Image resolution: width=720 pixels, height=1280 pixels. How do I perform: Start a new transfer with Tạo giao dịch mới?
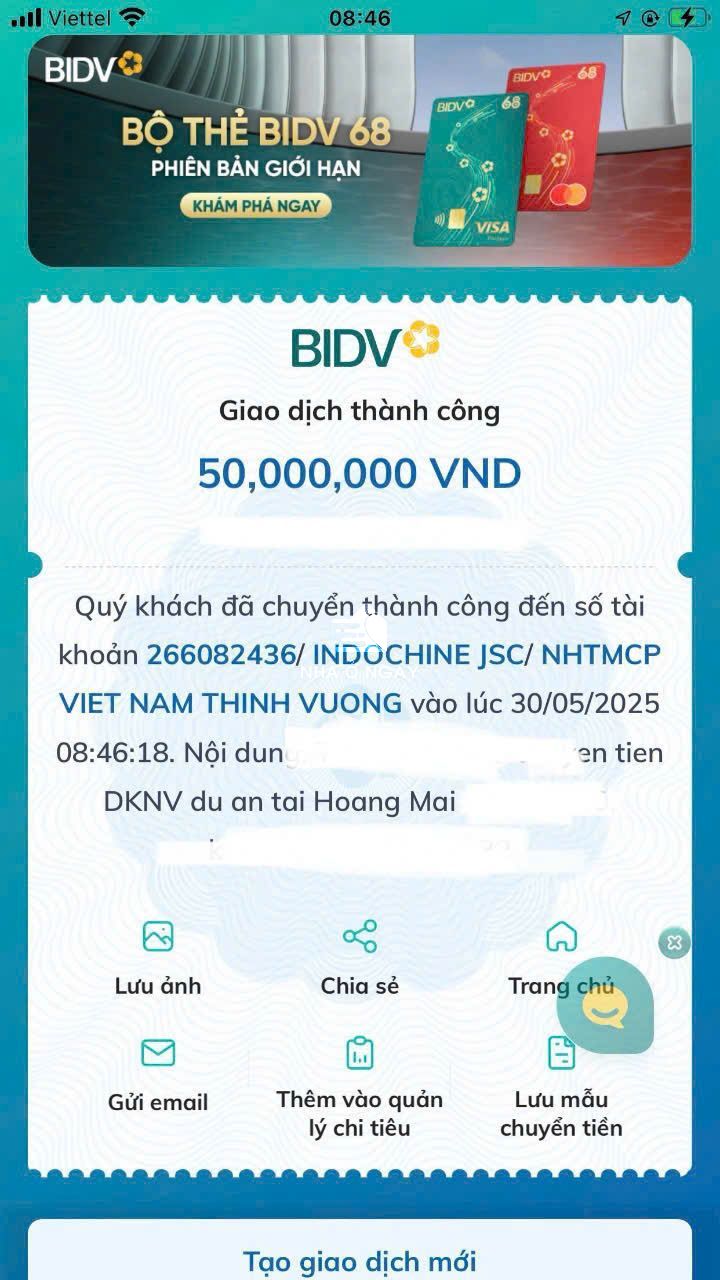tap(360, 1260)
